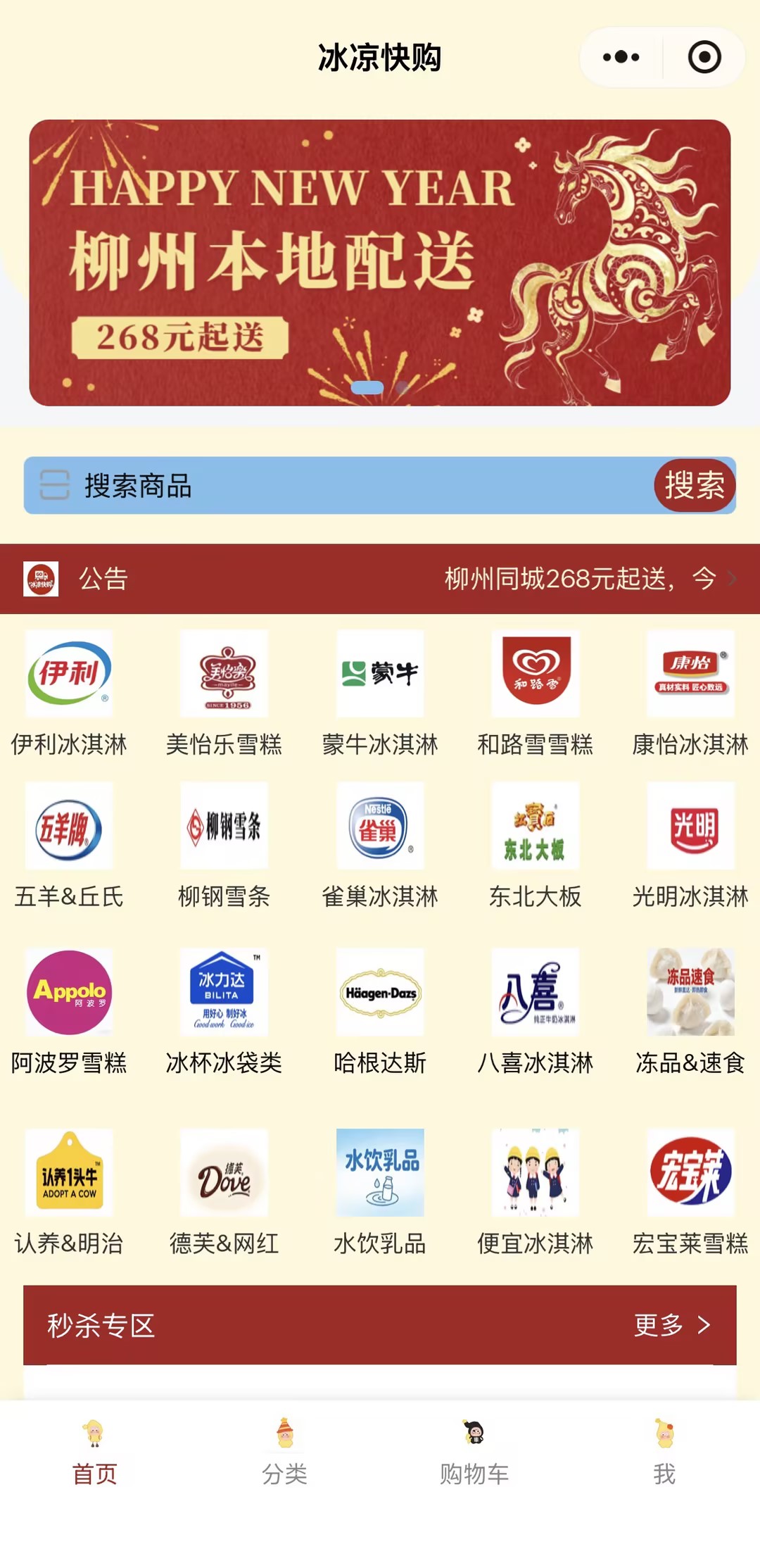The width and height of the screenshot is (760, 1568).
Task: Close the mini program with the circle icon
Action: tap(704, 57)
